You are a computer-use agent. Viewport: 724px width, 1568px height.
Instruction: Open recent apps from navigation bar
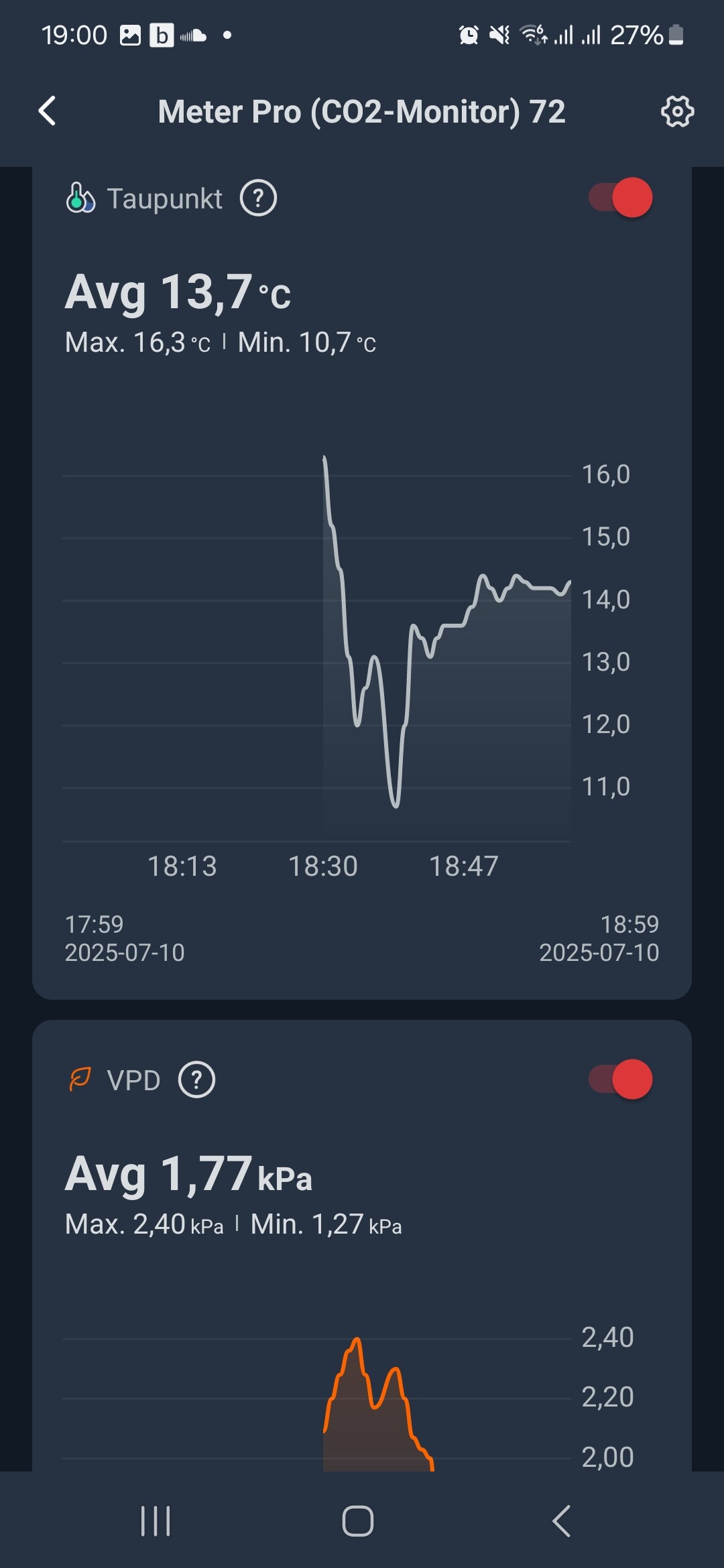click(156, 1520)
